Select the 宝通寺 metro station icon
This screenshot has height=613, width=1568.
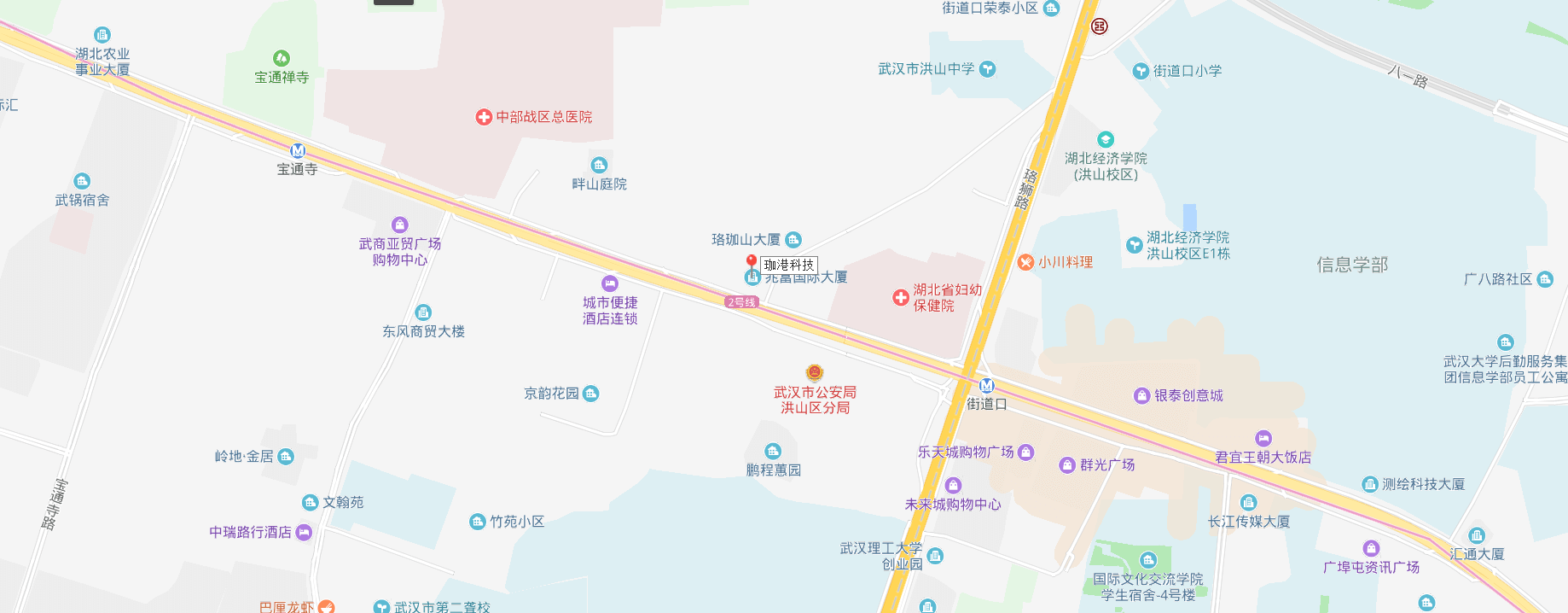click(298, 151)
